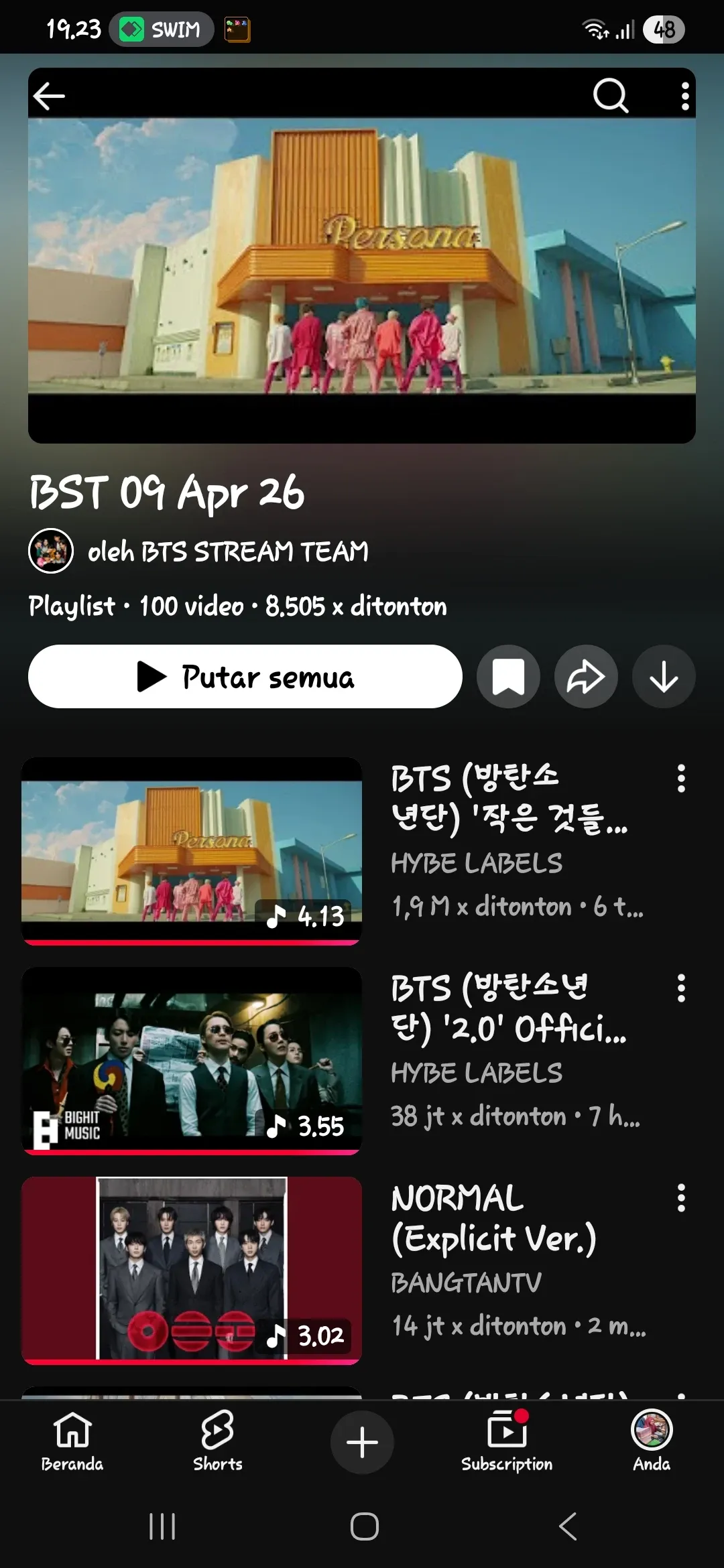This screenshot has width=724, height=1568.
Task: Open options for NORMAL (Explicit Ver.)
Action: coord(681,1198)
